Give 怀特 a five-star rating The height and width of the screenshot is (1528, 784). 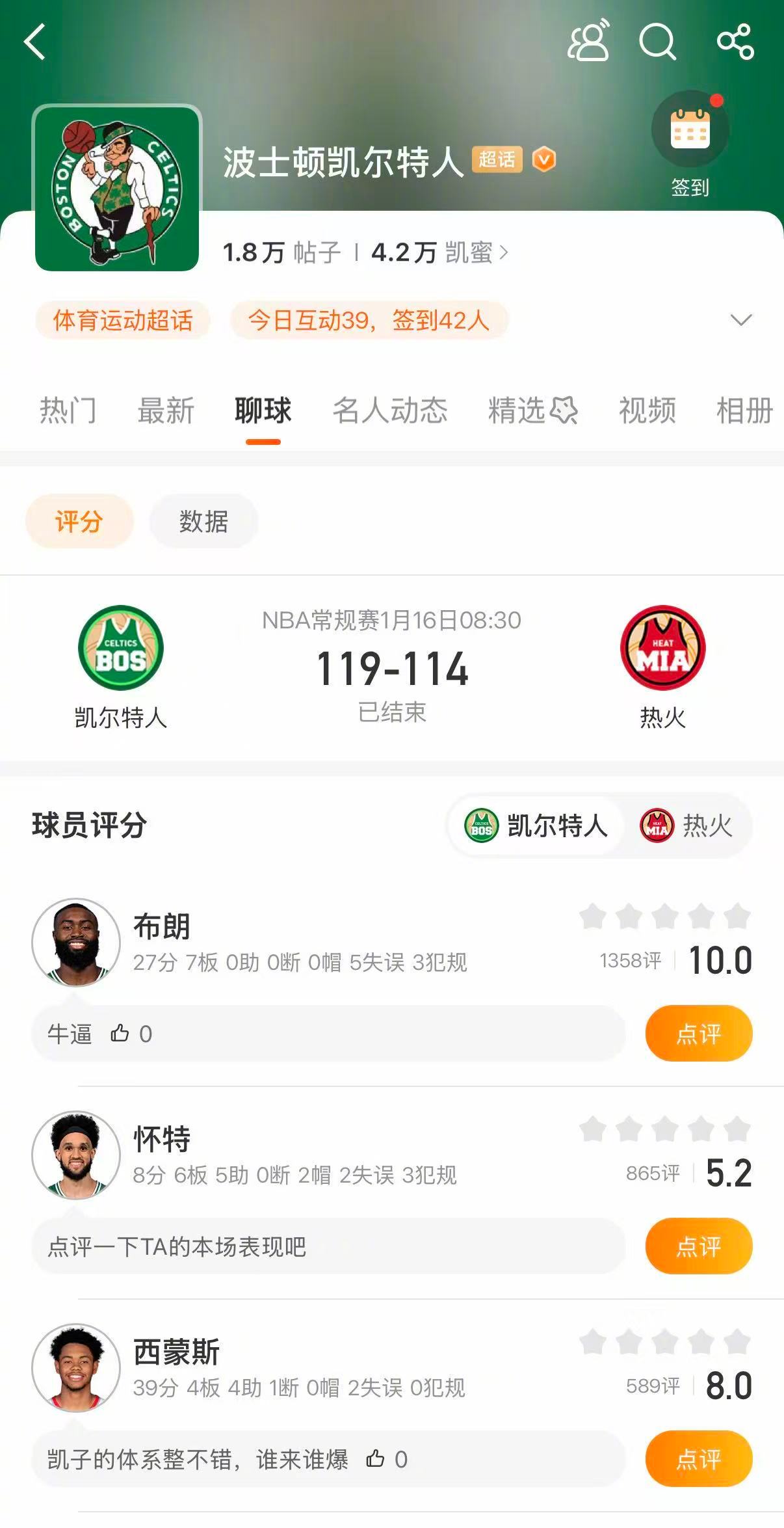[738, 1127]
